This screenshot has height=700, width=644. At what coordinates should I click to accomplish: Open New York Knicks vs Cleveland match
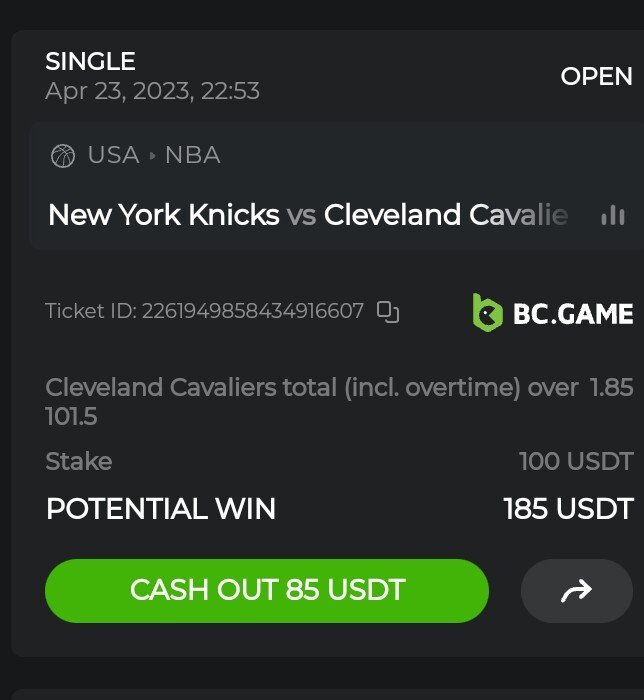(x=308, y=215)
